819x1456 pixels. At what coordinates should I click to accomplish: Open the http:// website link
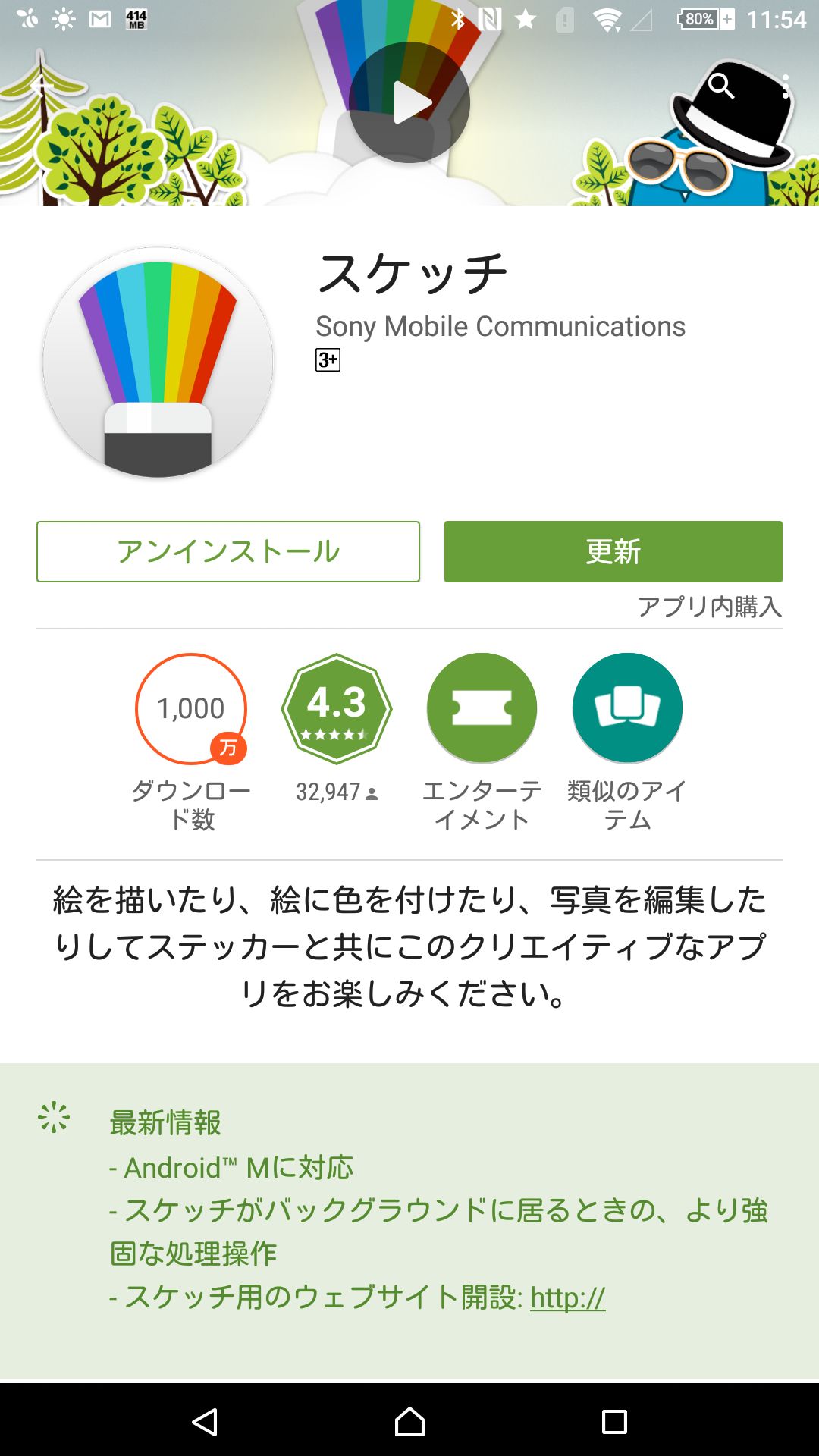568,1298
